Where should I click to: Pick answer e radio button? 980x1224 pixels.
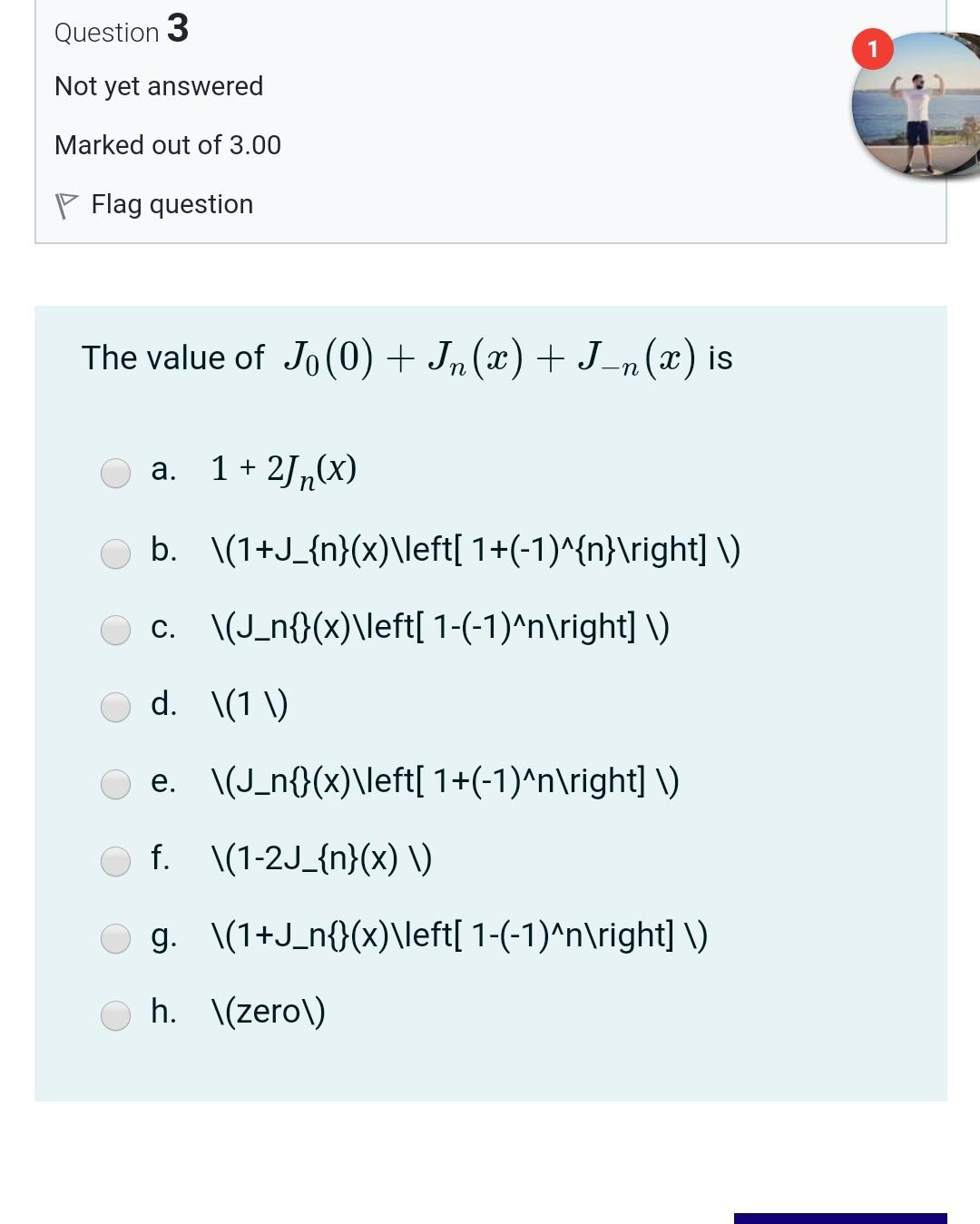tap(115, 783)
